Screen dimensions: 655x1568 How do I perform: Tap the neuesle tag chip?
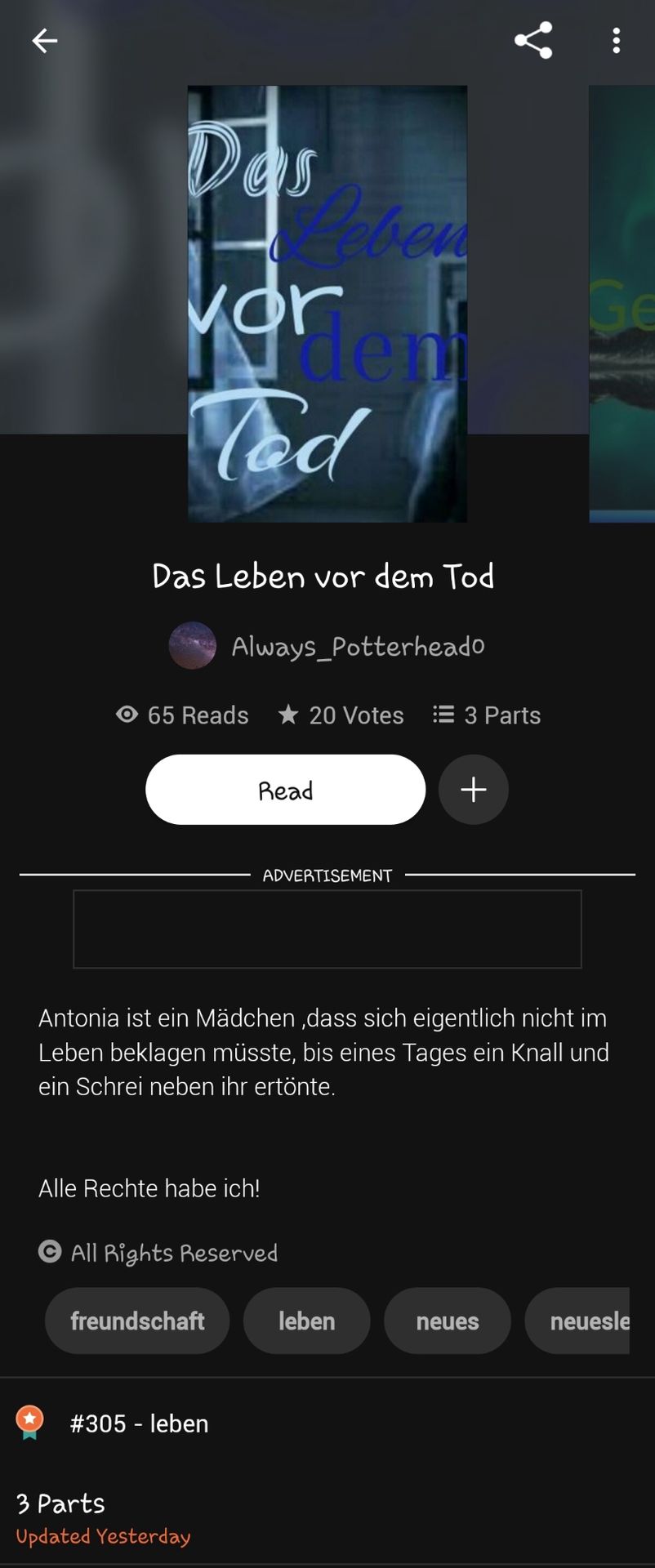(x=581, y=1321)
